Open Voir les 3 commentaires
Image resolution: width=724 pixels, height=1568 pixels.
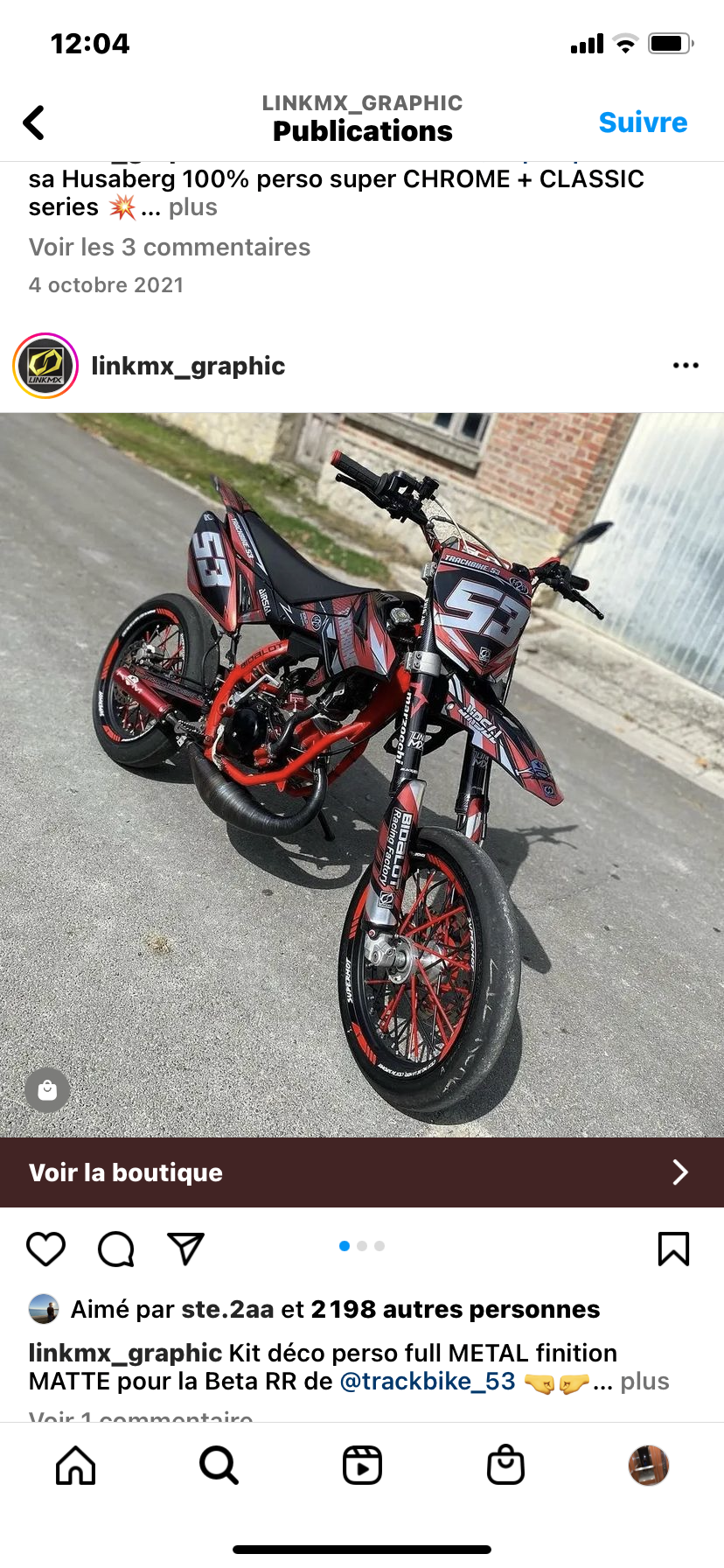click(x=170, y=248)
